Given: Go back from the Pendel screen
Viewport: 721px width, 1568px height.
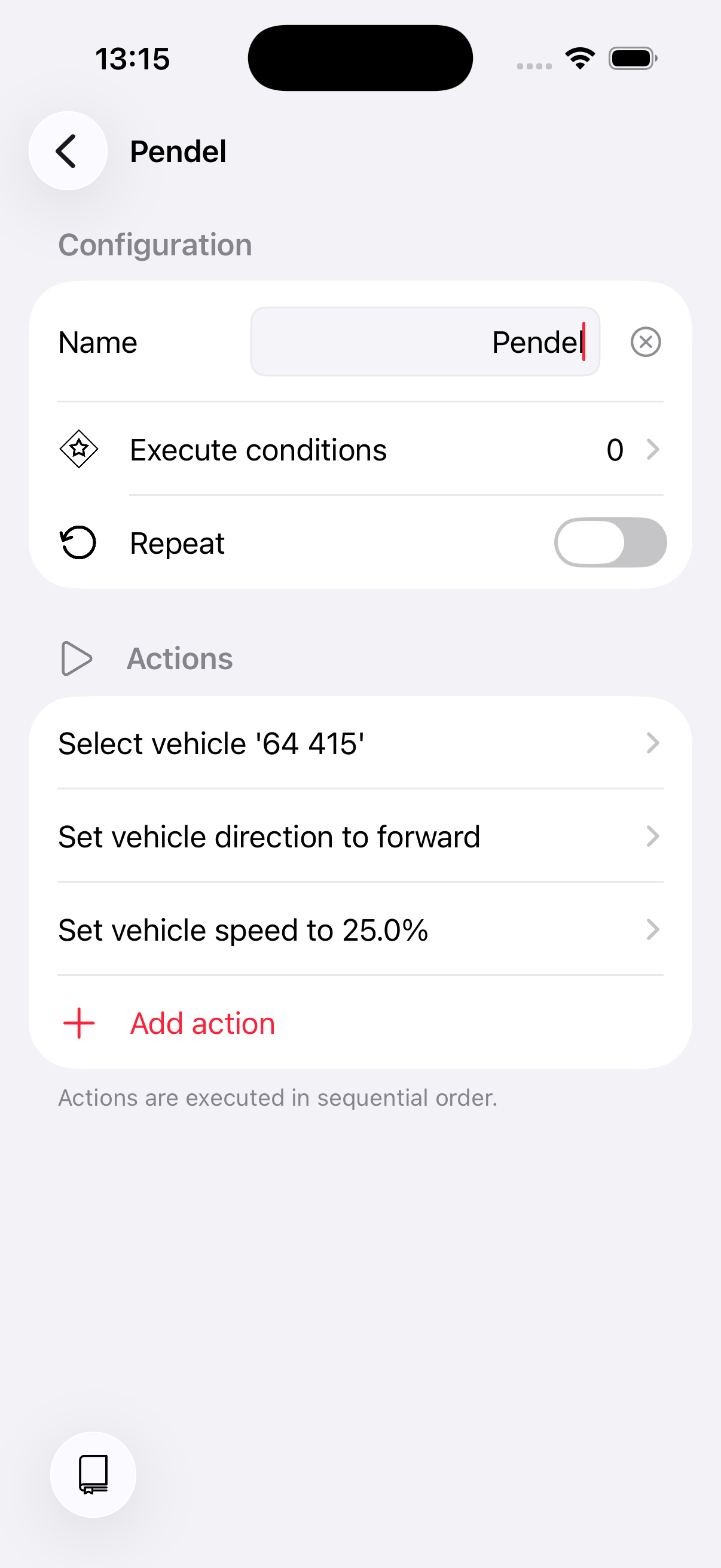Looking at the screenshot, I should click(68, 151).
